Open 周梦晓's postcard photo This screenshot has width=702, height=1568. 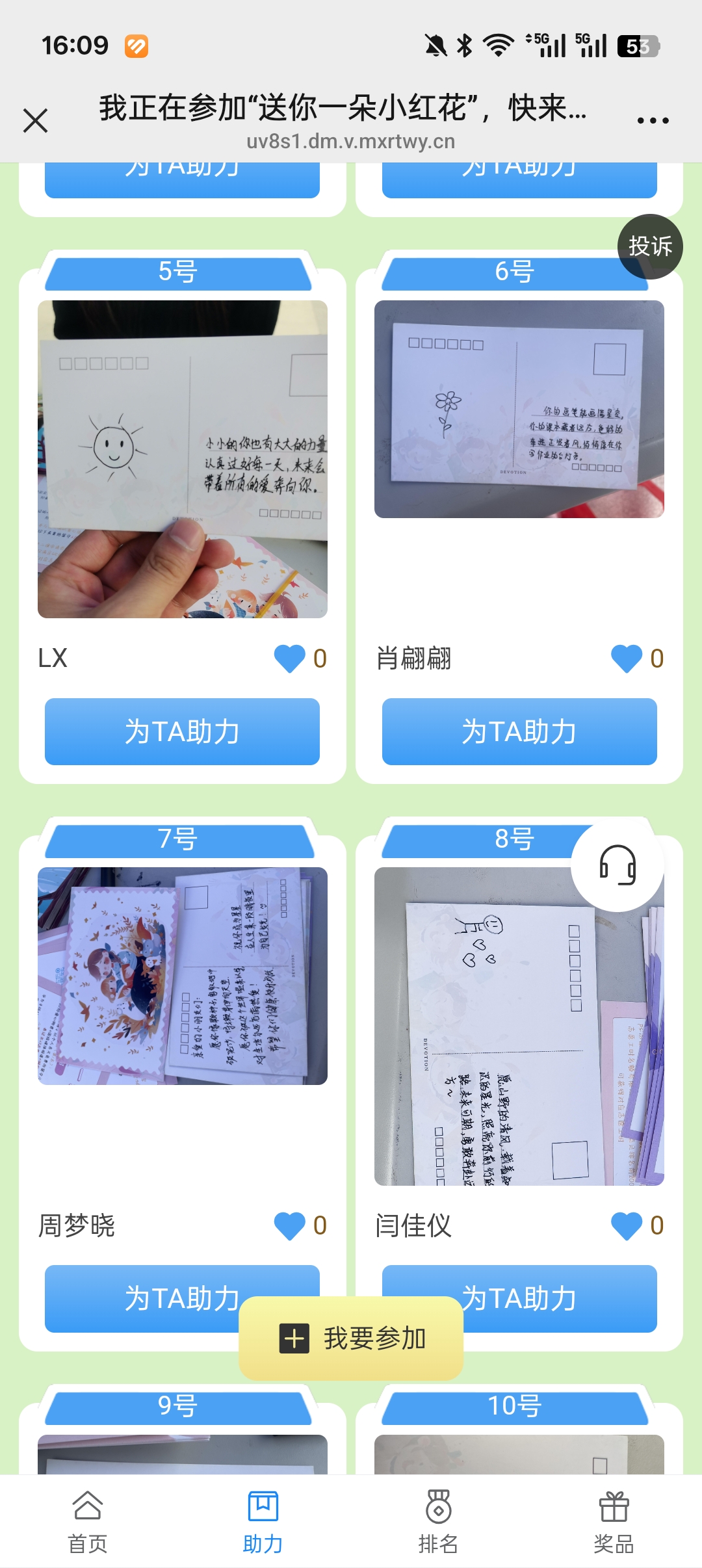tap(182, 976)
